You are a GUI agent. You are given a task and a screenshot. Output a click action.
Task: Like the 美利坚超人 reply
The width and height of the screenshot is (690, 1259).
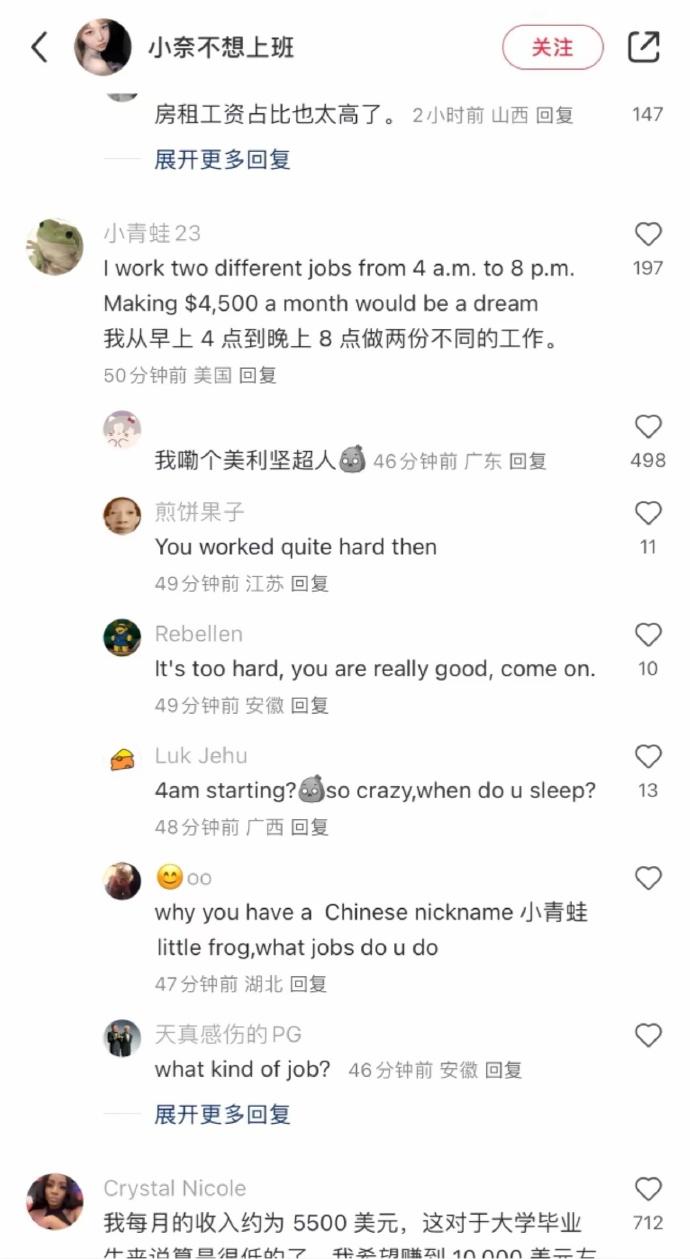point(648,428)
